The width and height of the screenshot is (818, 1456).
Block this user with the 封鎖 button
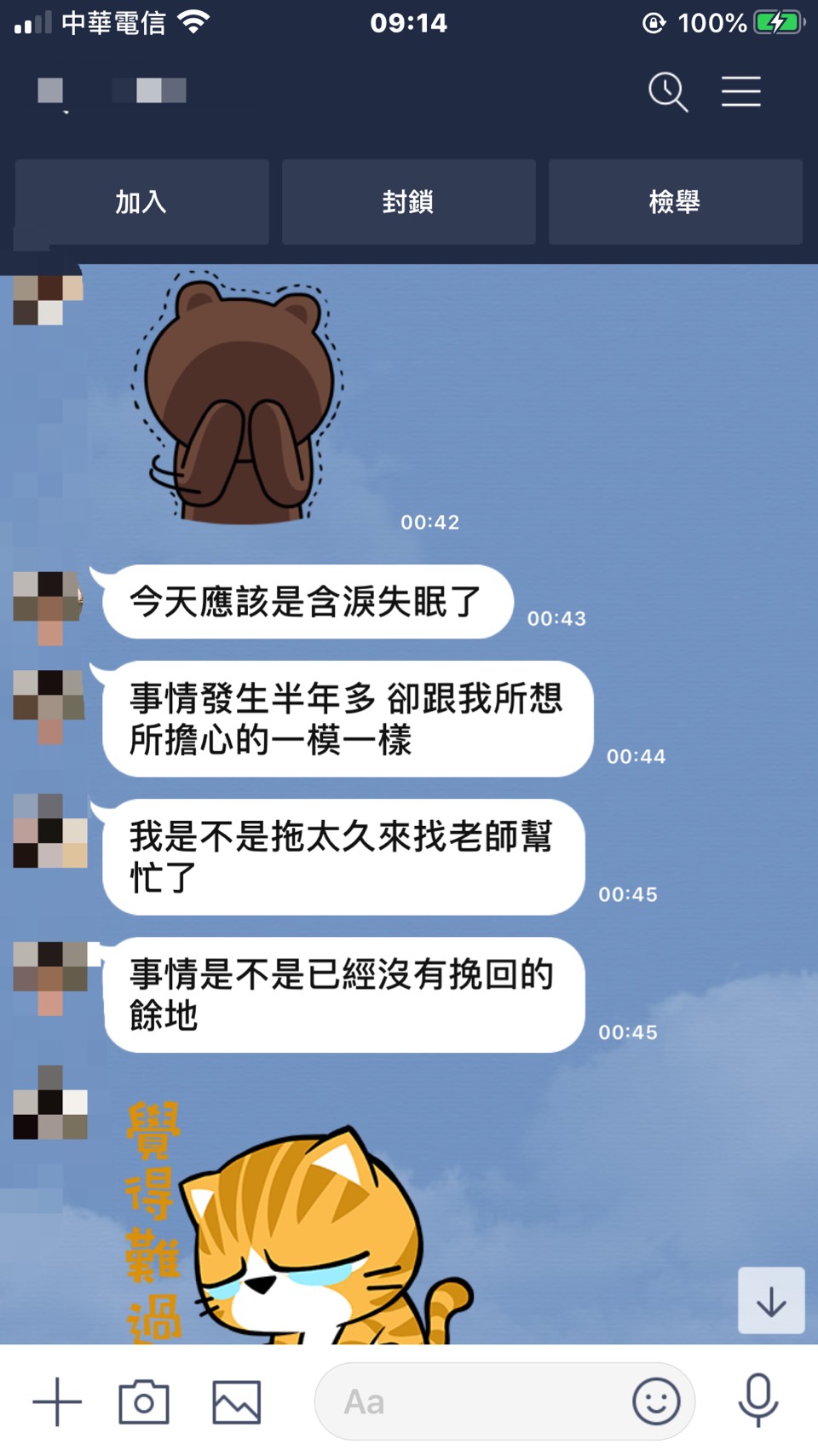coord(409,202)
